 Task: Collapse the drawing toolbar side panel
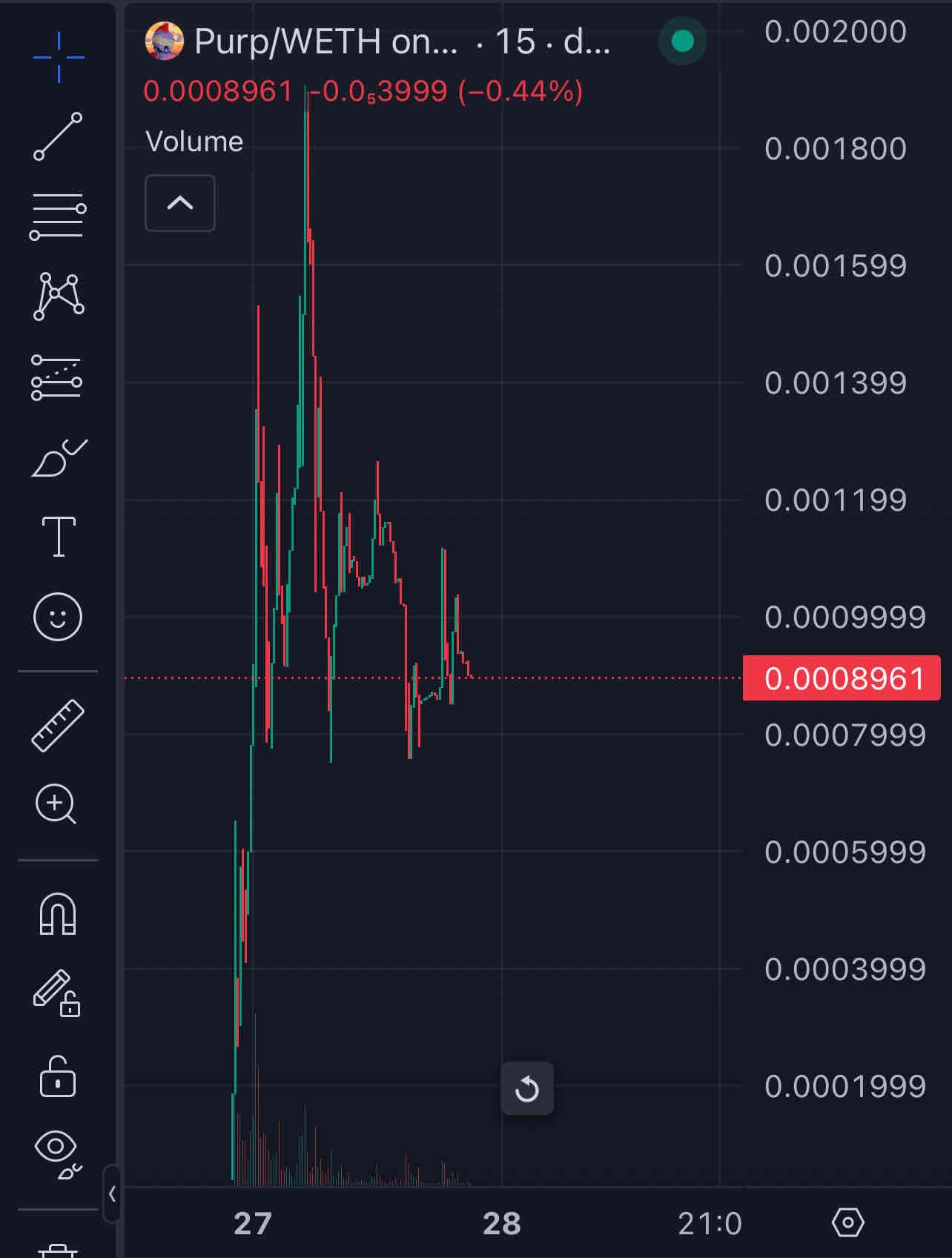(x=112, y=1194)
